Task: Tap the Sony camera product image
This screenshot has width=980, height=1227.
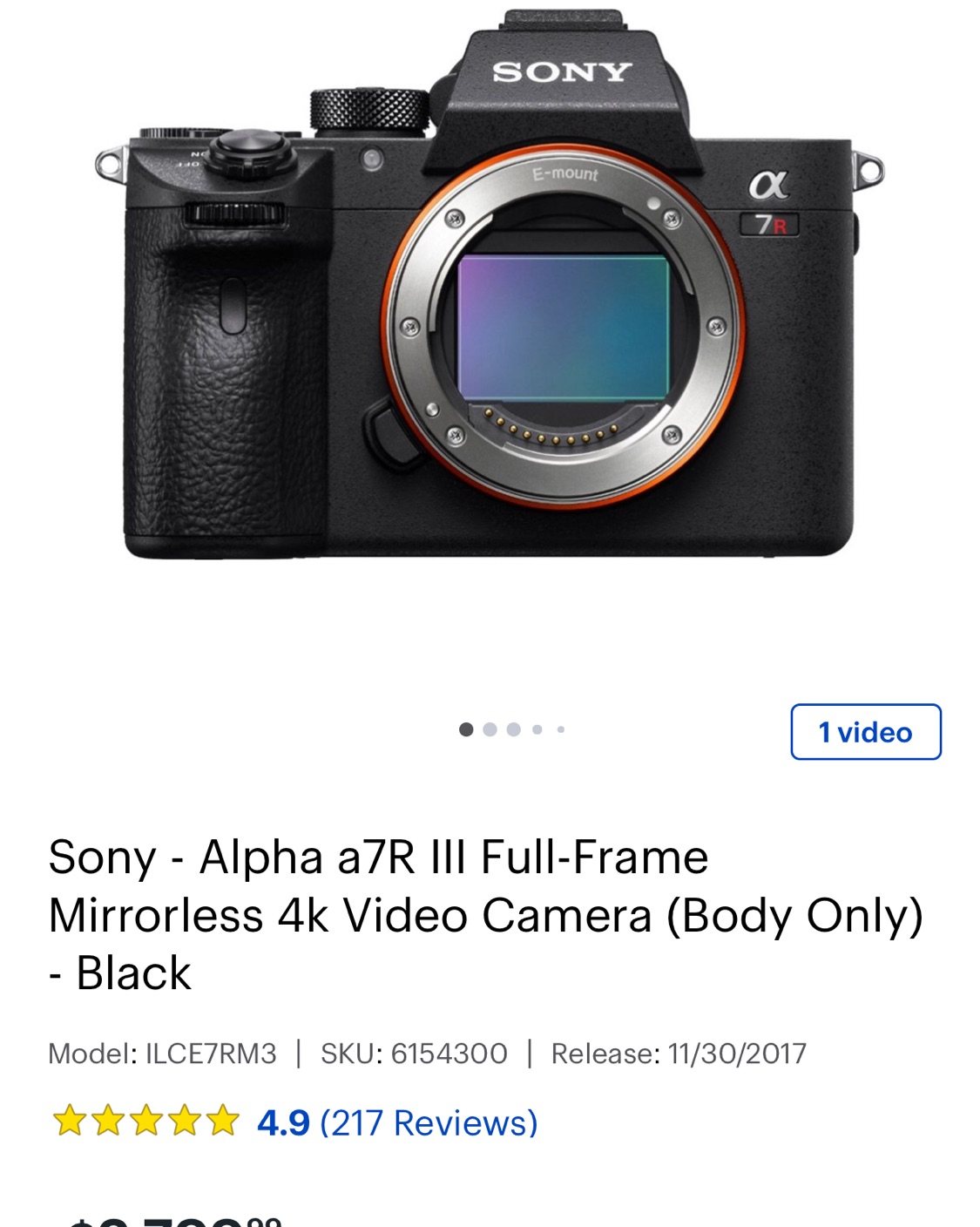Action: pyautogui.click(x=488, y=296)
